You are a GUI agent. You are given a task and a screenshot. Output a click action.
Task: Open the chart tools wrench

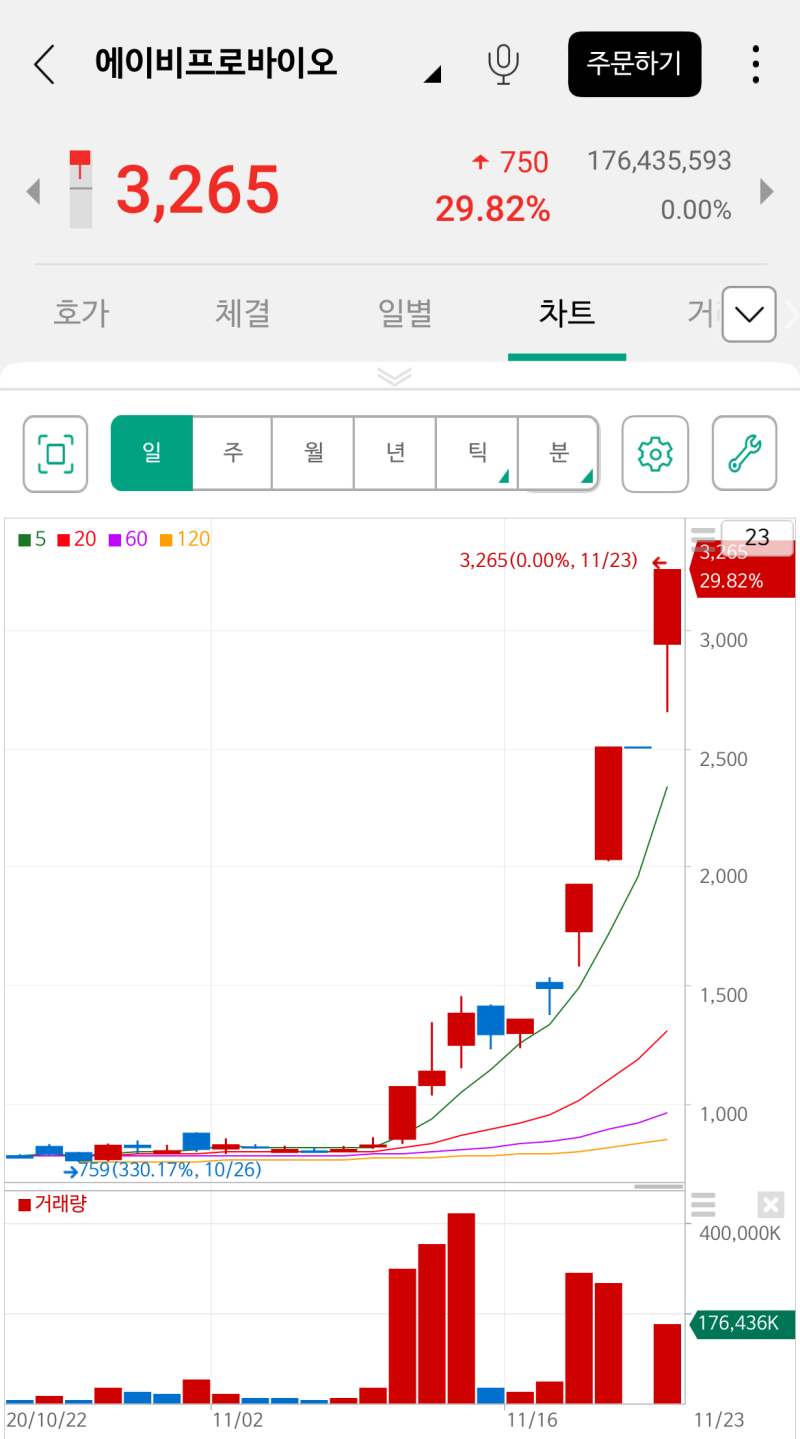744,454
